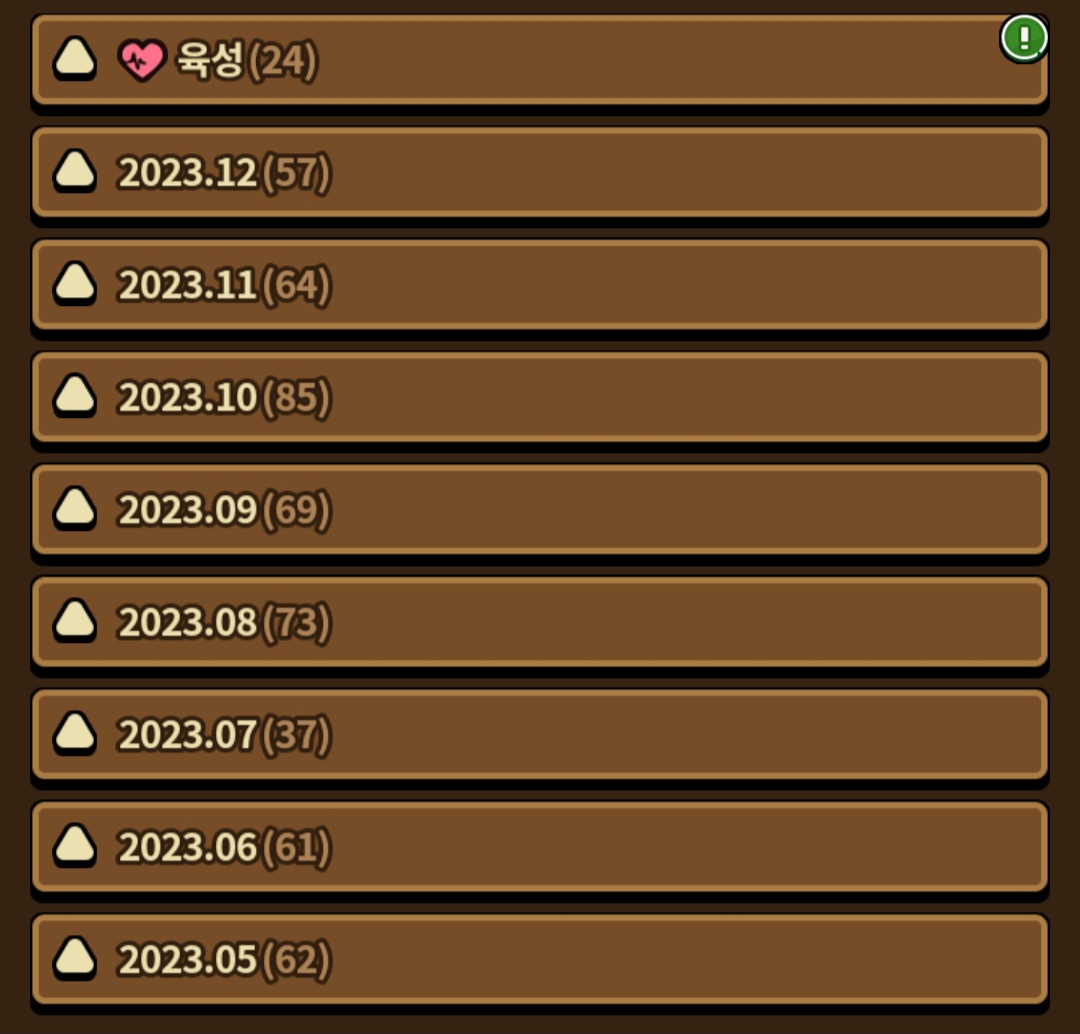Open the 2023.11 (64) row

click(540, 285)
